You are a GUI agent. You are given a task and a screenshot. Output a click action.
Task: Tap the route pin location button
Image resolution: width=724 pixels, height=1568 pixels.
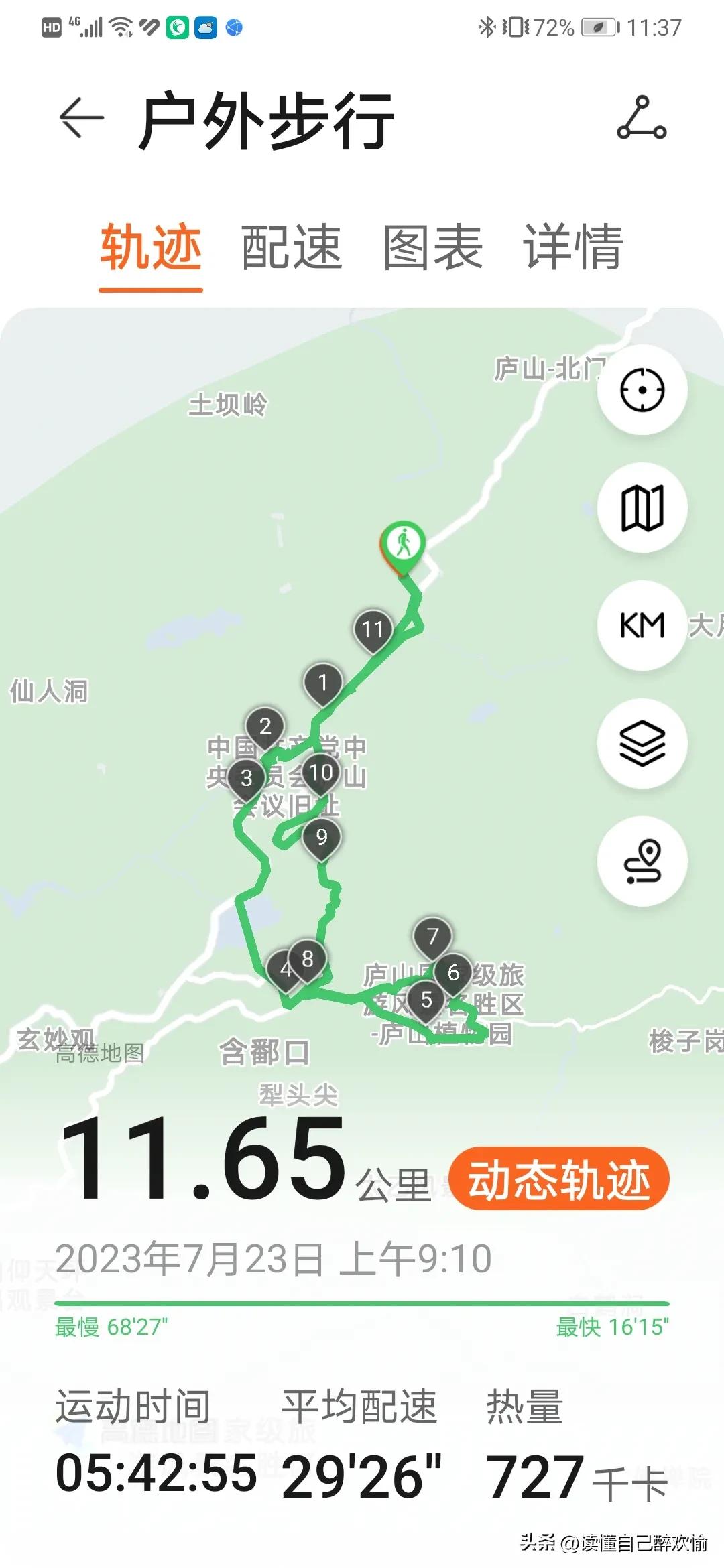pyautogui.click(x=642, y=862)
